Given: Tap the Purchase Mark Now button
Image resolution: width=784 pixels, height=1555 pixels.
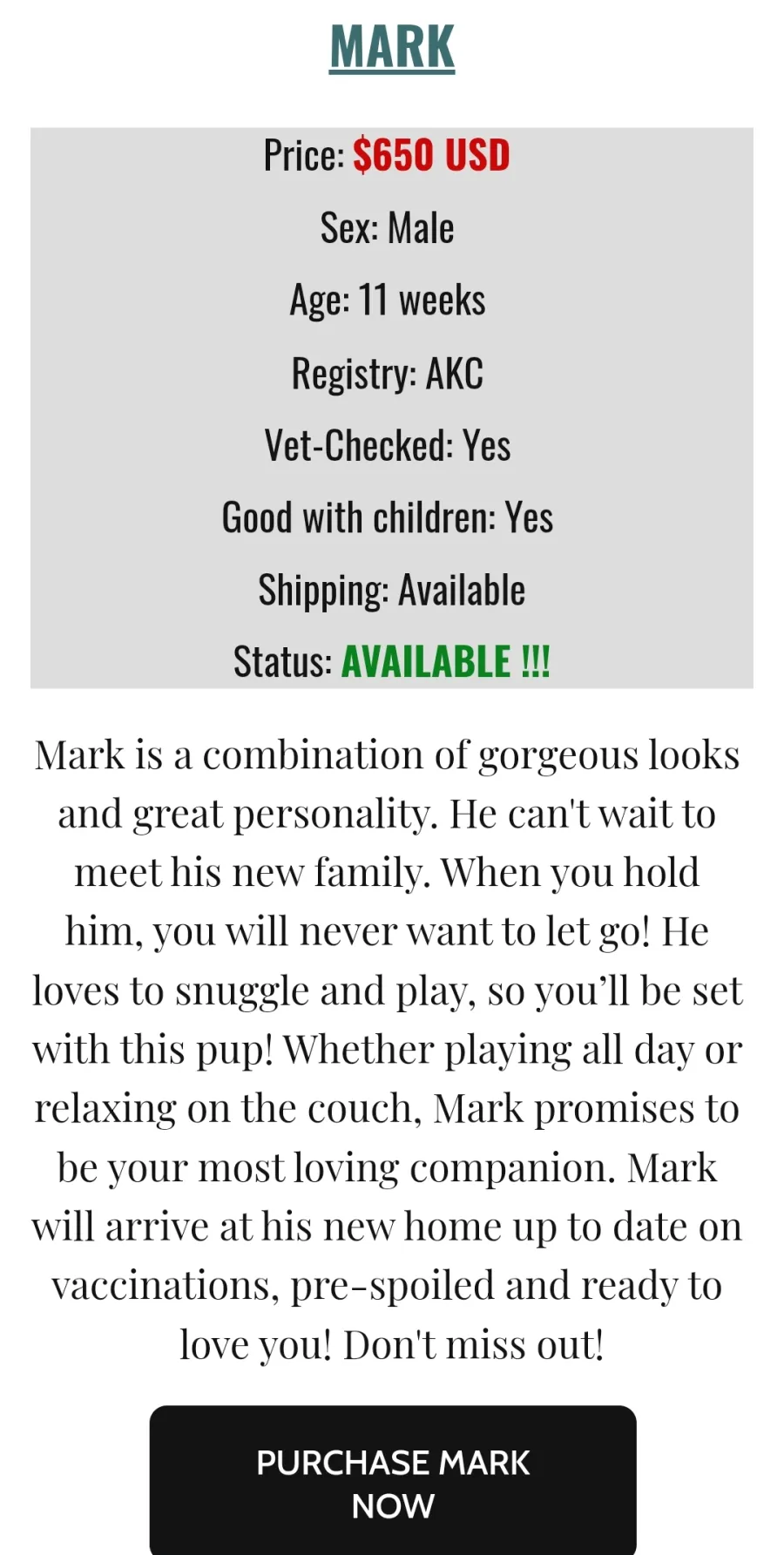Looking at the screenshot, I should [x=393, y=1480].
